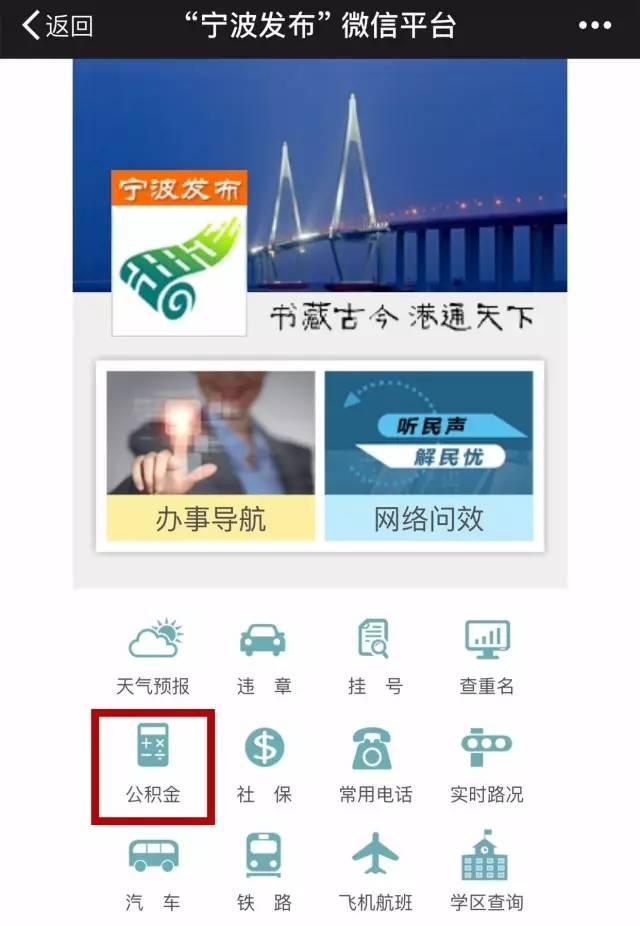Open 学区查询 school district lookup
The width and height of the screenshot is (640, 926).
tap(486, 873)
